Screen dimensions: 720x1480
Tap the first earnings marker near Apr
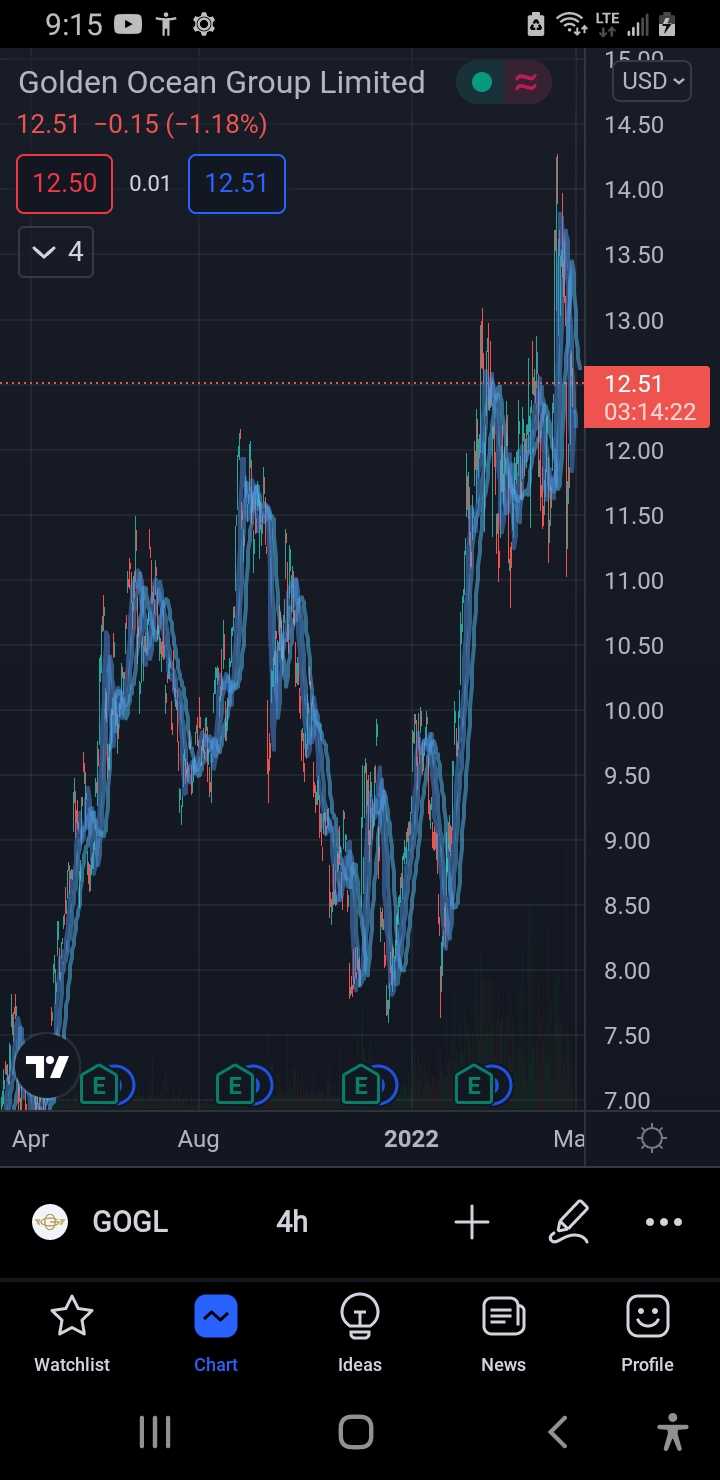[99, 1084]
